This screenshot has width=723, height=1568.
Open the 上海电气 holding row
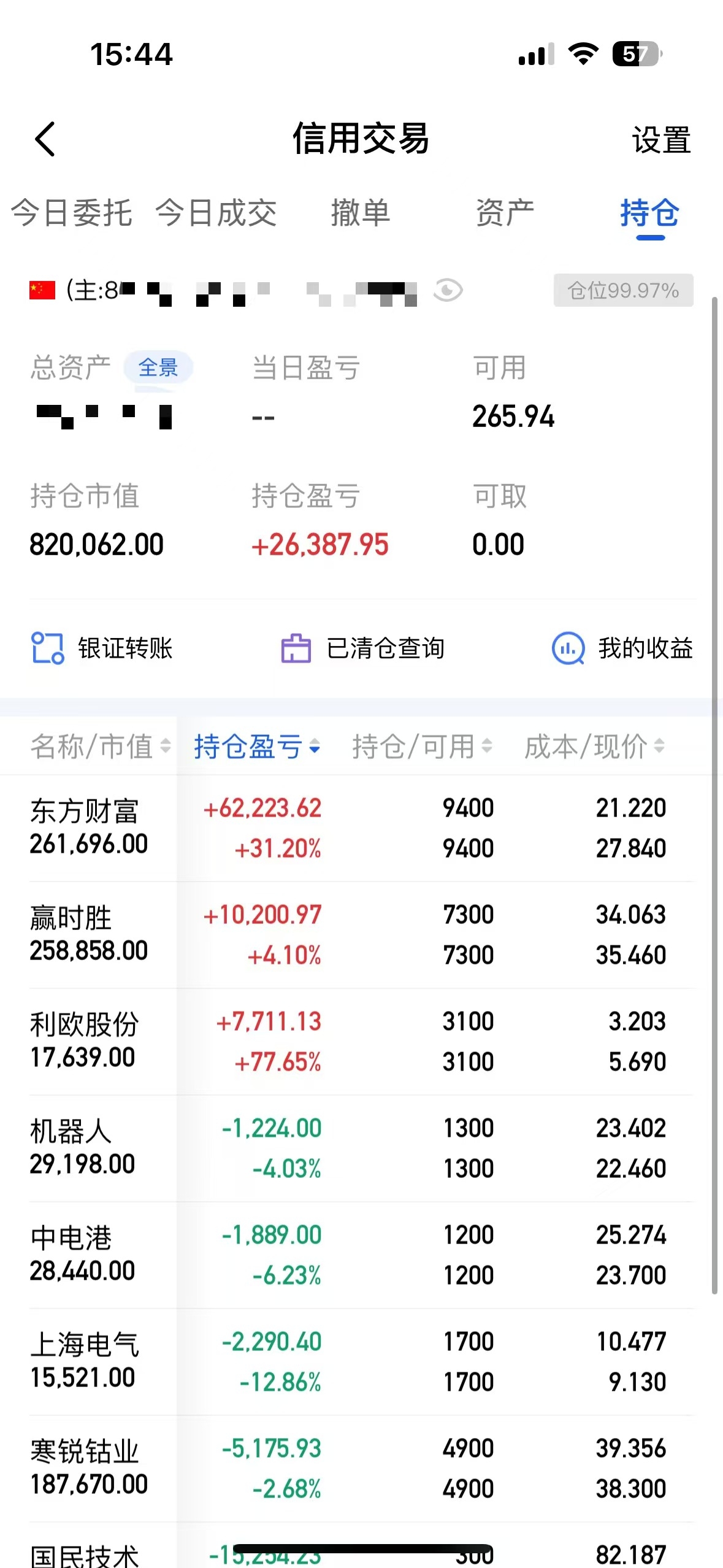click(362, 1362)
